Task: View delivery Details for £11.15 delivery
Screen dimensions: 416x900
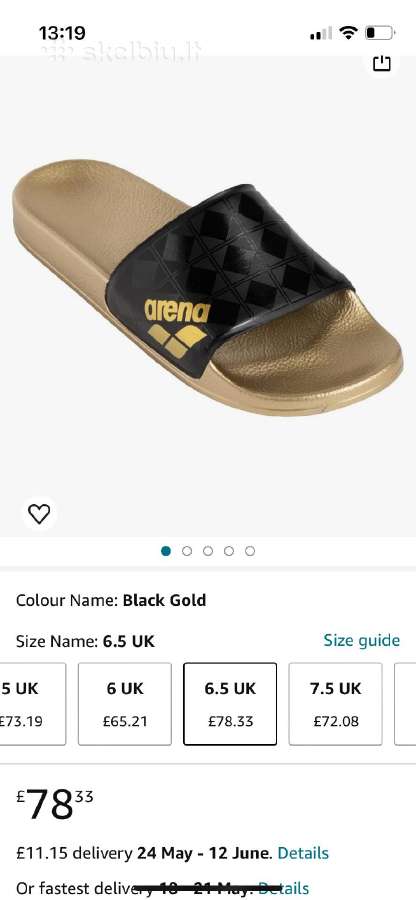Action: click(x=303, y=853)
